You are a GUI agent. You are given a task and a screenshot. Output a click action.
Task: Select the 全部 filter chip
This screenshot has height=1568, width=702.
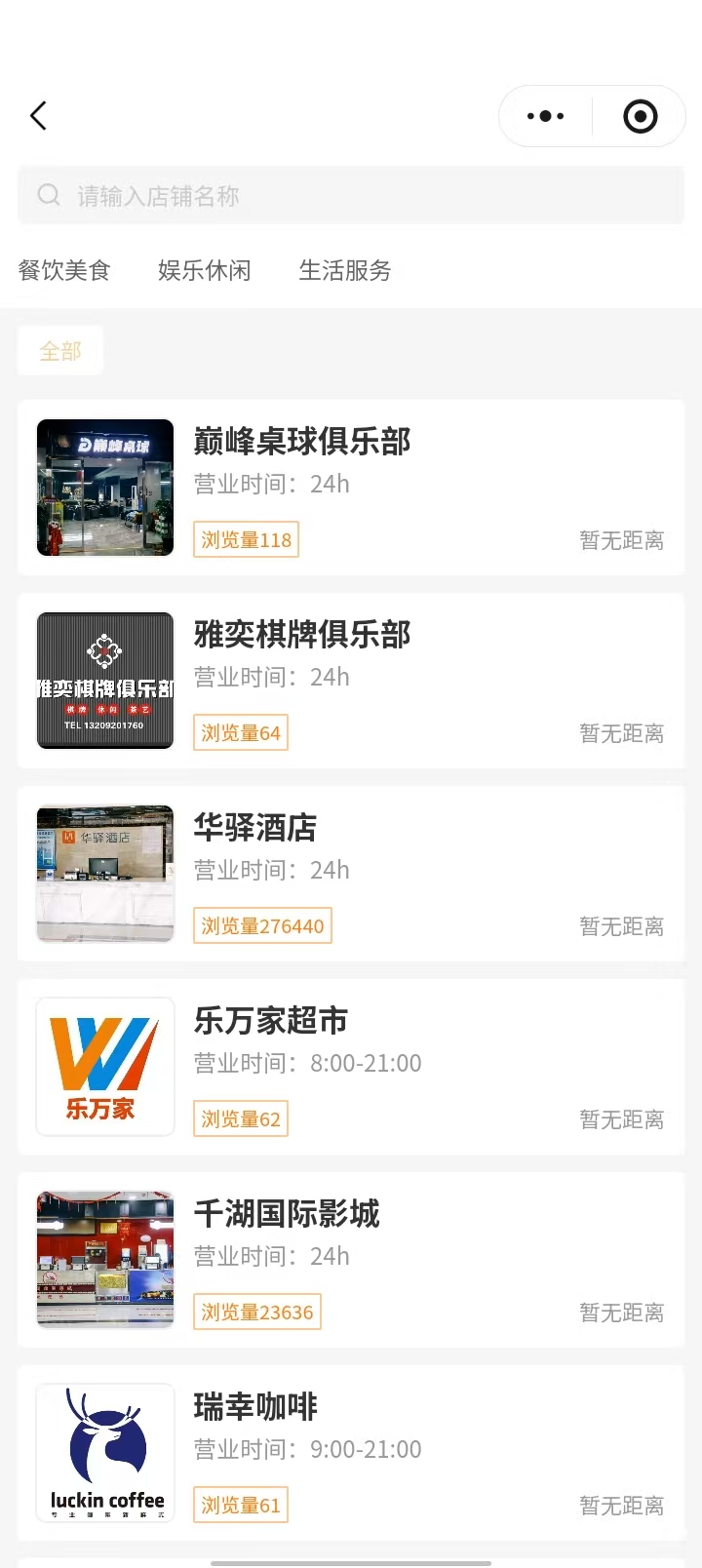pyautogui.click(x=60, y=351)
